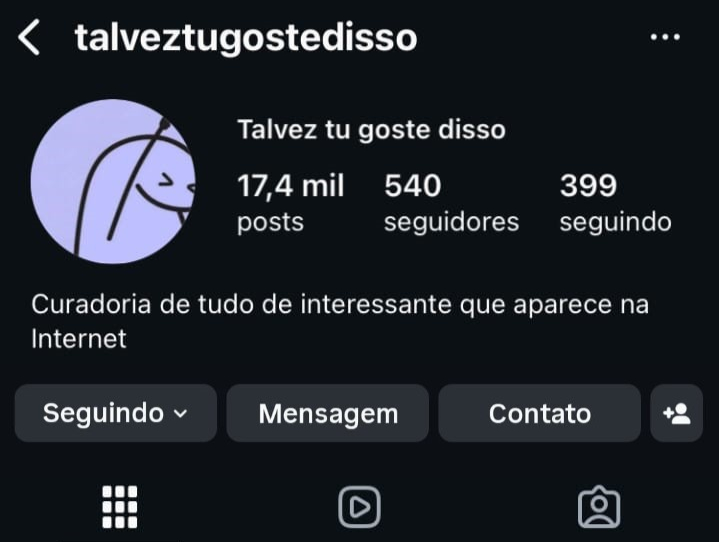This screenshot has height=542, width=719.
Task: Go back from the talveztugostedisso profile
Action: click(30, 39)
